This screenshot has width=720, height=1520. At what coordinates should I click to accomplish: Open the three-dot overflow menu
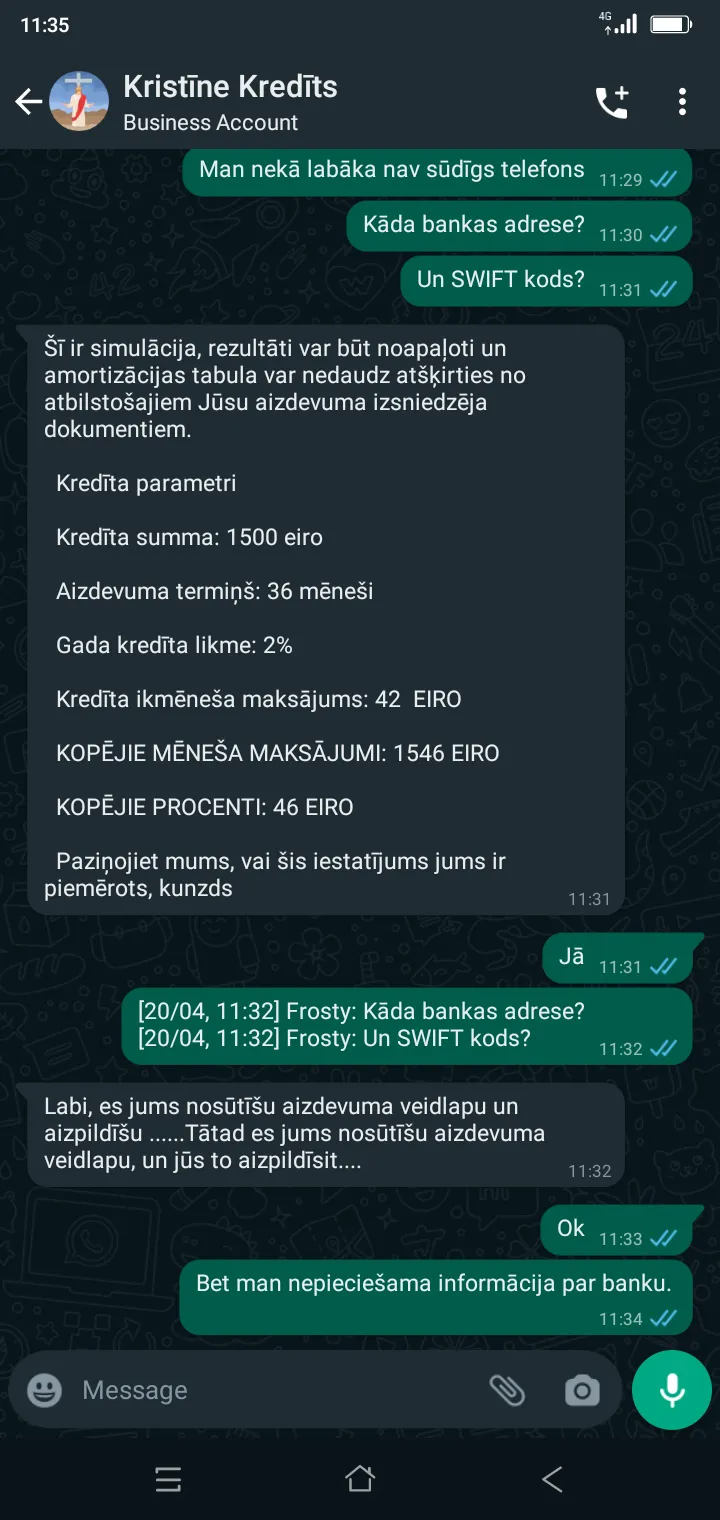[682, 102]
